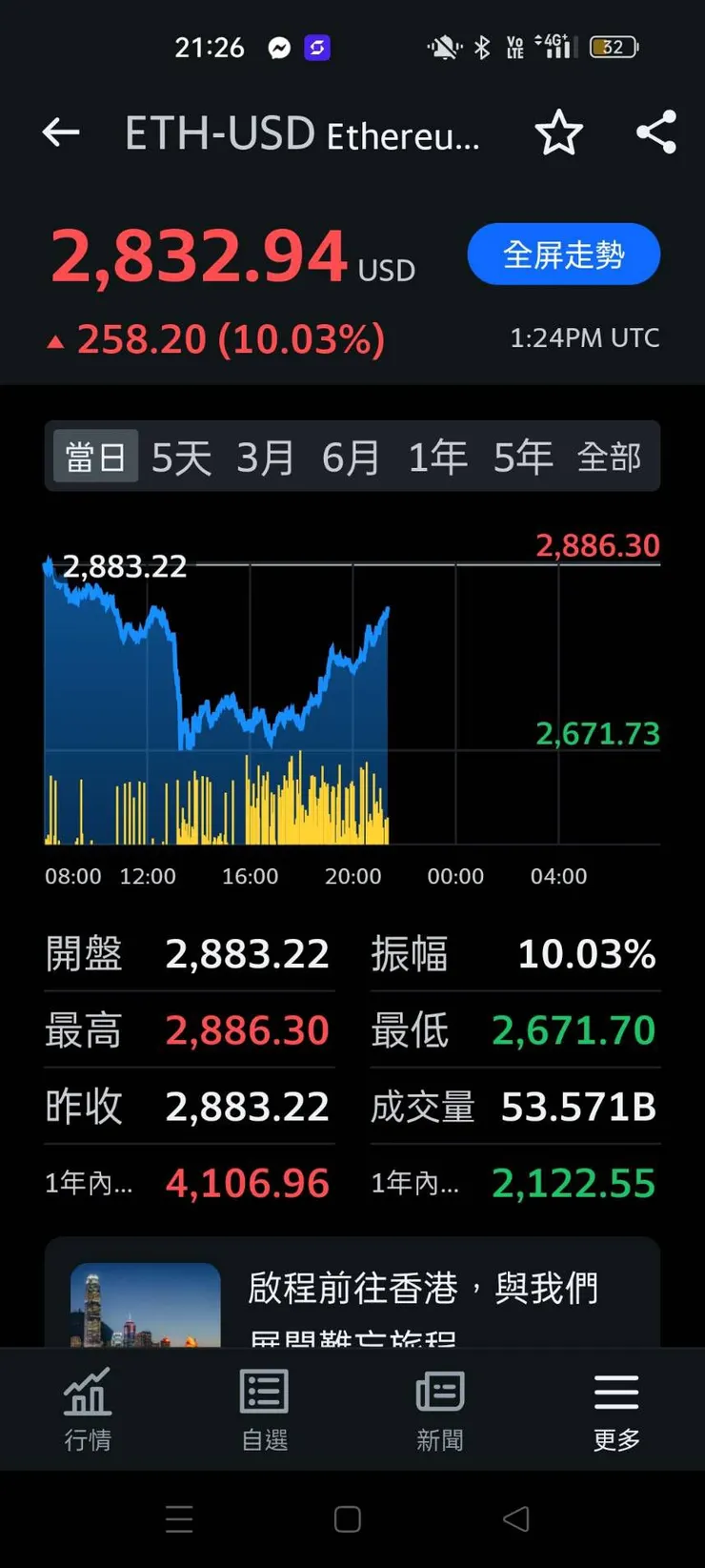
Task: Open the 全屏走勢 full-screen chart
Action: (x=563, y=254)
